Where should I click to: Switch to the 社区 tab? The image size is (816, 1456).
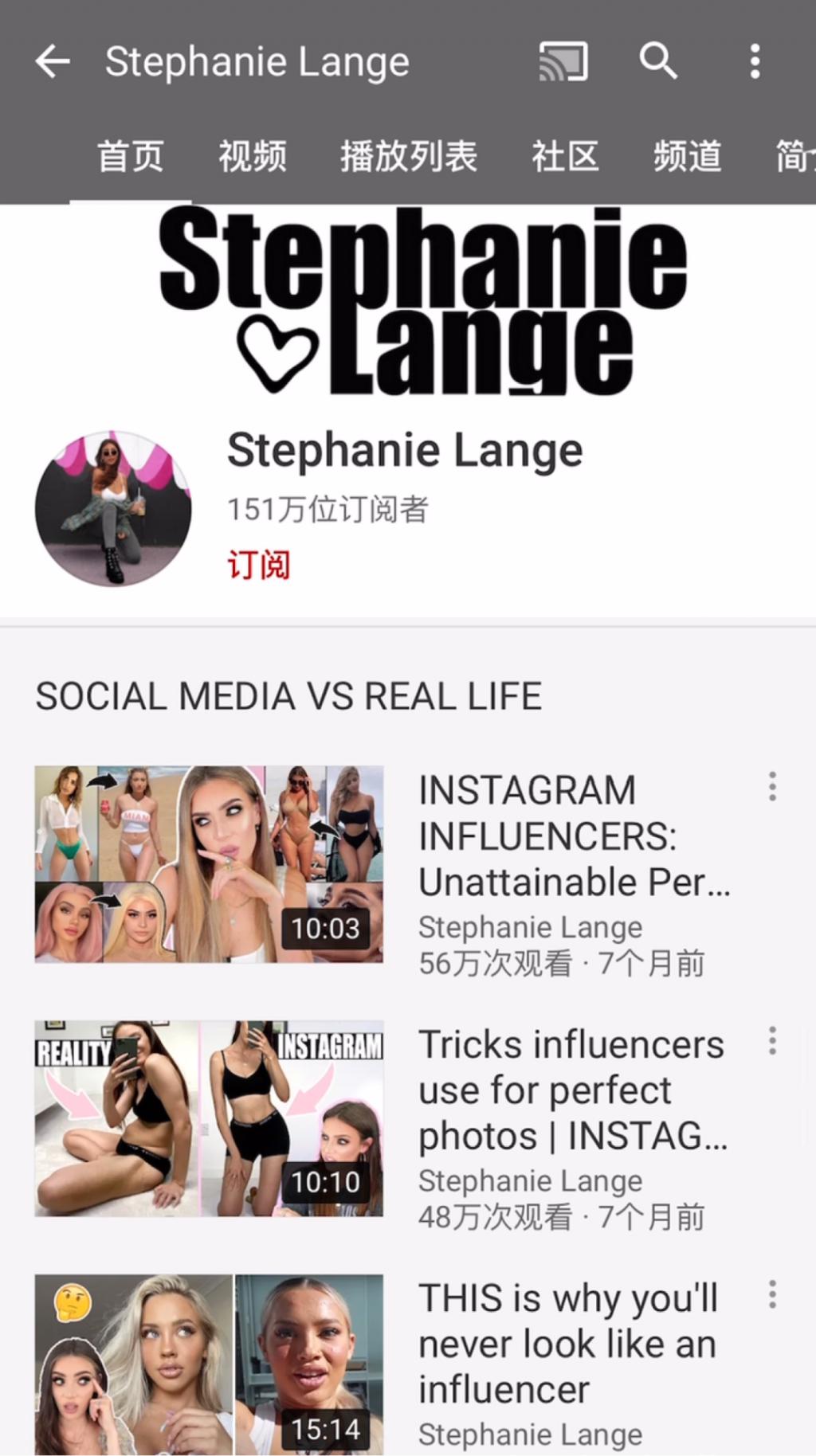[565, 155]
